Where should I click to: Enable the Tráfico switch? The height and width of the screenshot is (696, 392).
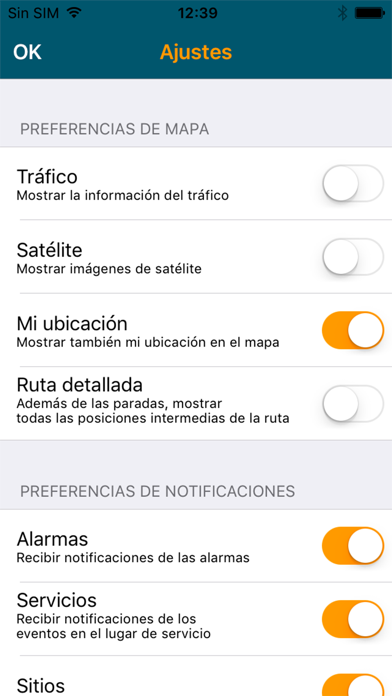click(x=353, y=183)
